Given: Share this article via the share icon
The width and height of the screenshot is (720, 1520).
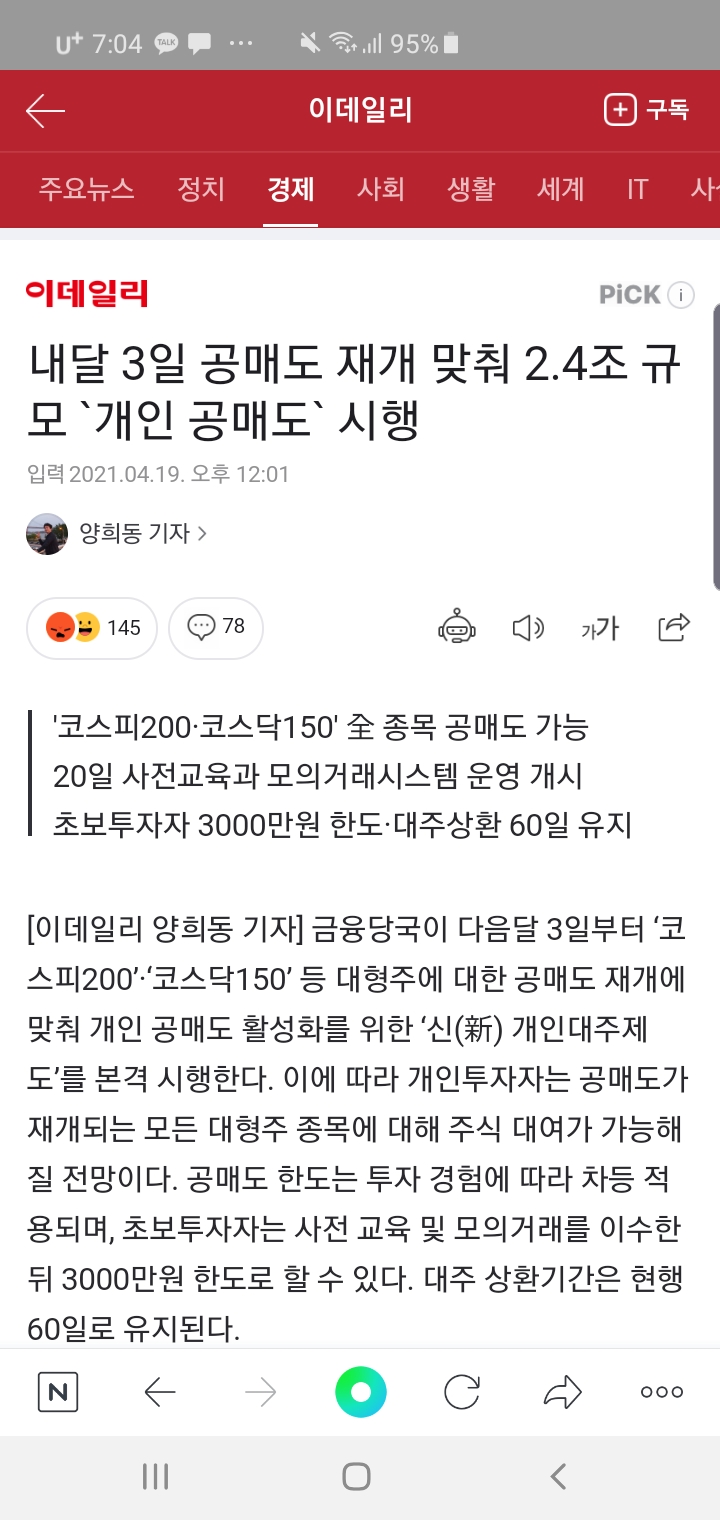Looking at the screenshot, I should [x=673, y=628].
